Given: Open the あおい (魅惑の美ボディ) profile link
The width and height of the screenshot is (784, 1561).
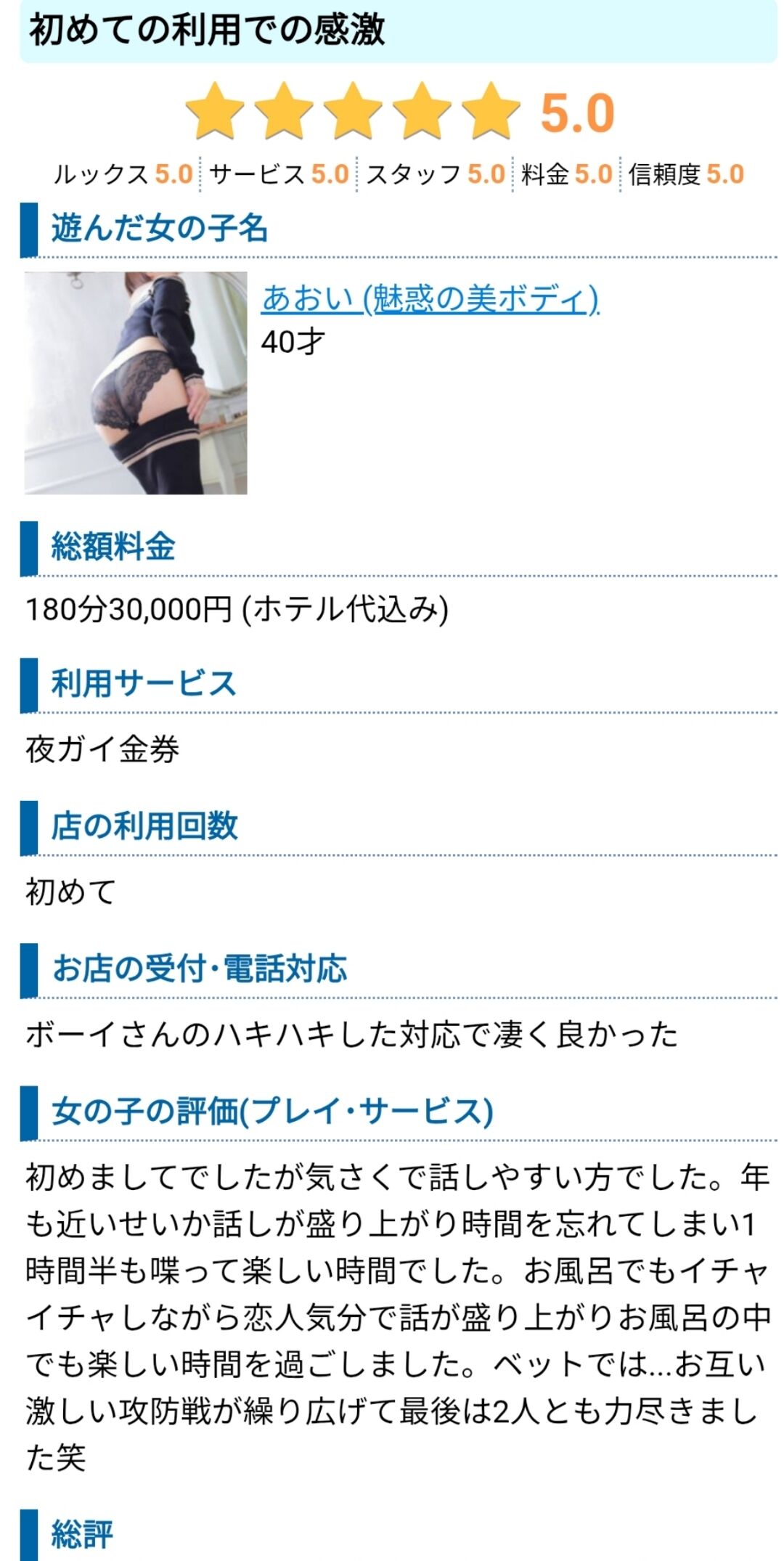Looking at the screenshot, I should tap(430, 298).
